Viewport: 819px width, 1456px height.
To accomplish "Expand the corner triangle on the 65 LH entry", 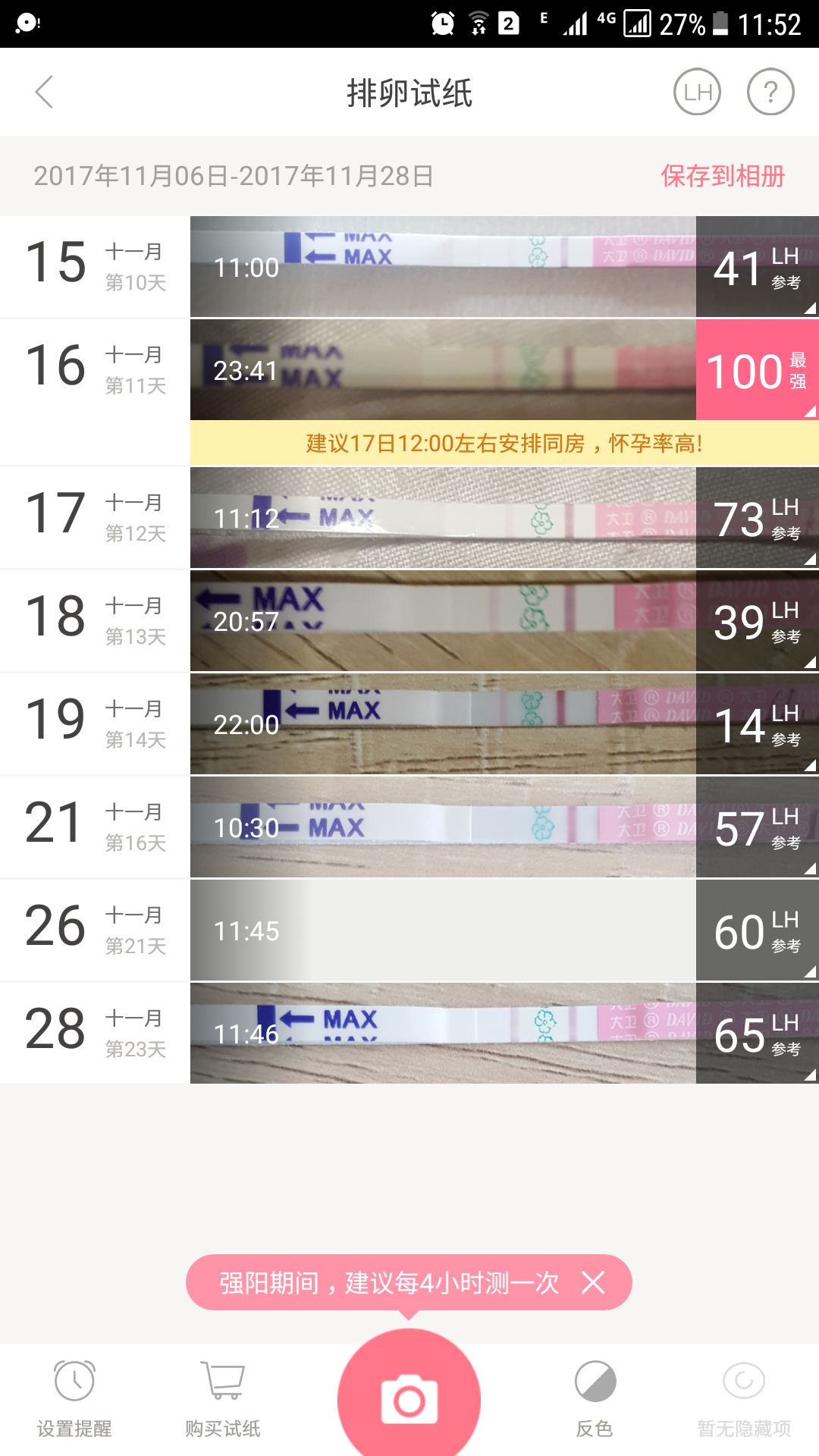I will point(810,1074).
